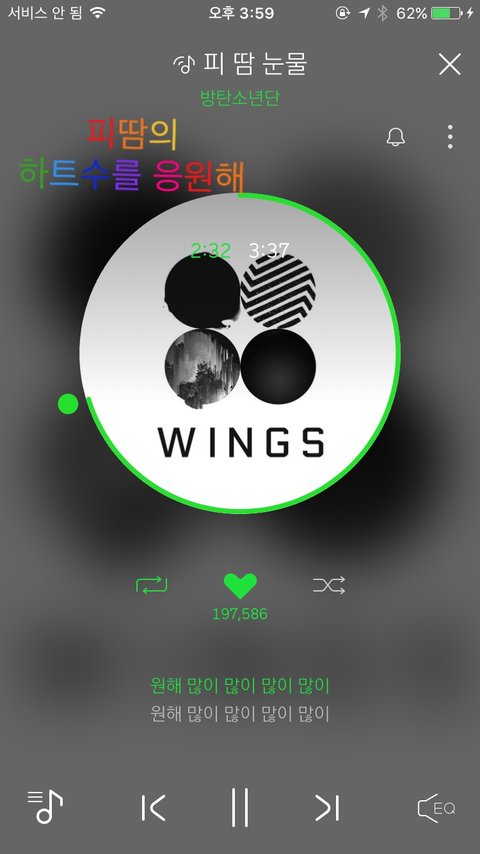Open the EQ sound settings
The image size is (480, 854).
point(436,808)
